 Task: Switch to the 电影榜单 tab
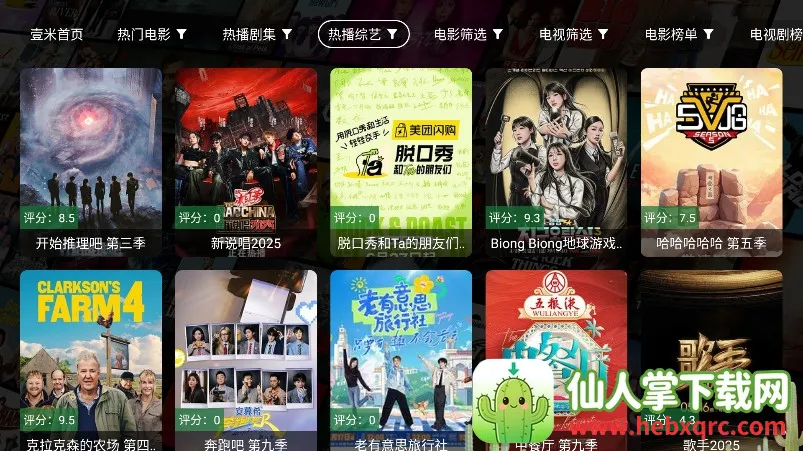pyautogui.click(x=679, y=34)
